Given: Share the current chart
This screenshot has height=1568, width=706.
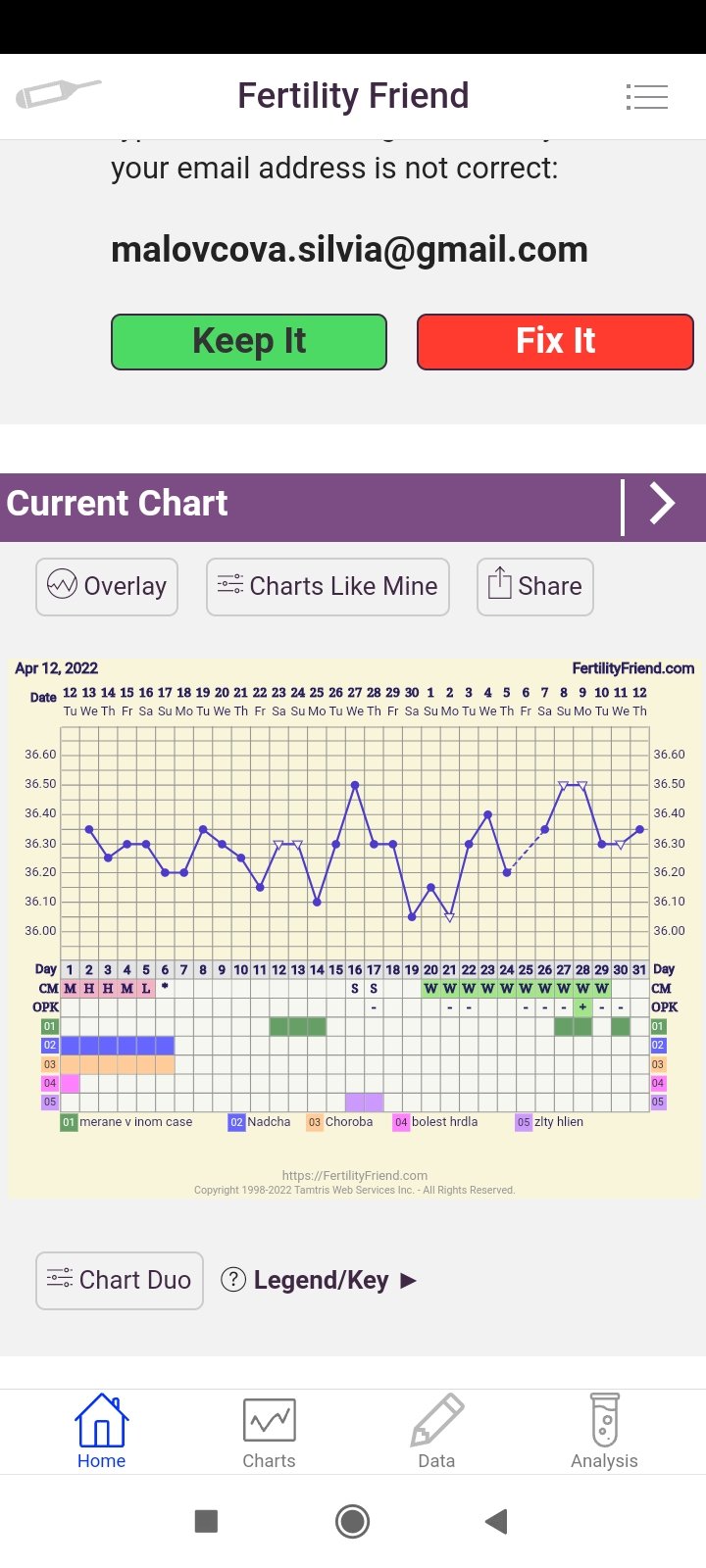Looking at the screenshot, I should click(x=534, y=586).
